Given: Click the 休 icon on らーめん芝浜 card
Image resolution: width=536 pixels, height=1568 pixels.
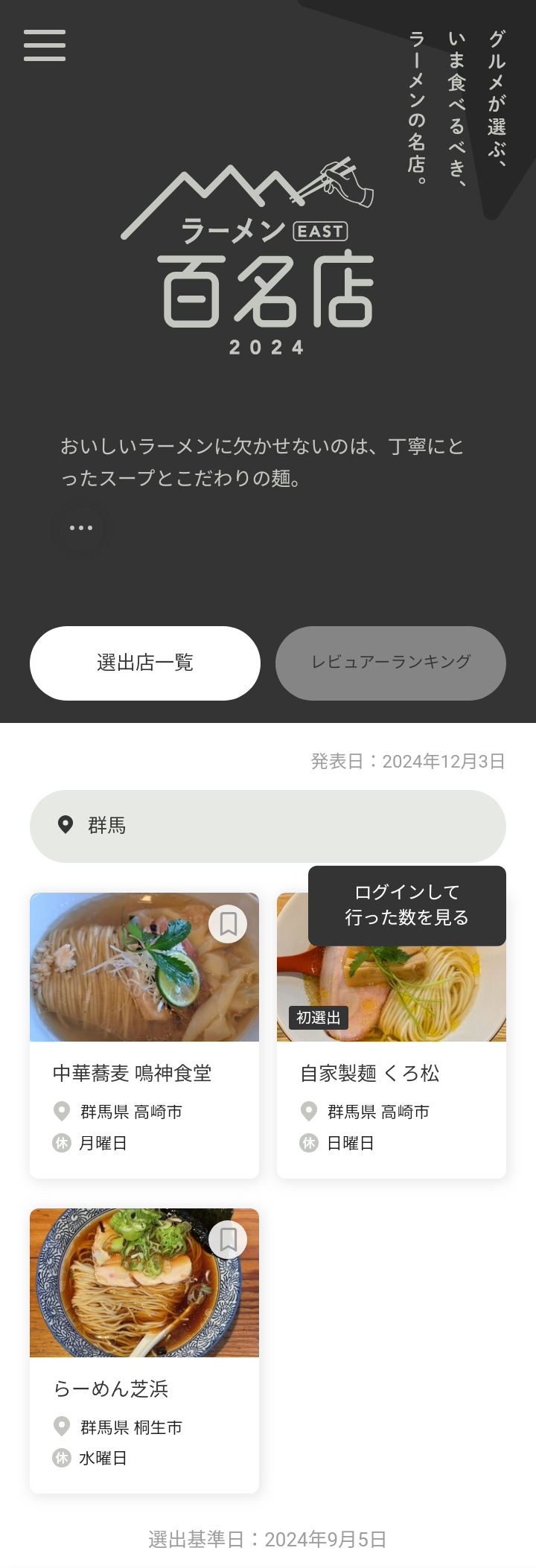Looking at the screenshot, I should [61, 1459].
